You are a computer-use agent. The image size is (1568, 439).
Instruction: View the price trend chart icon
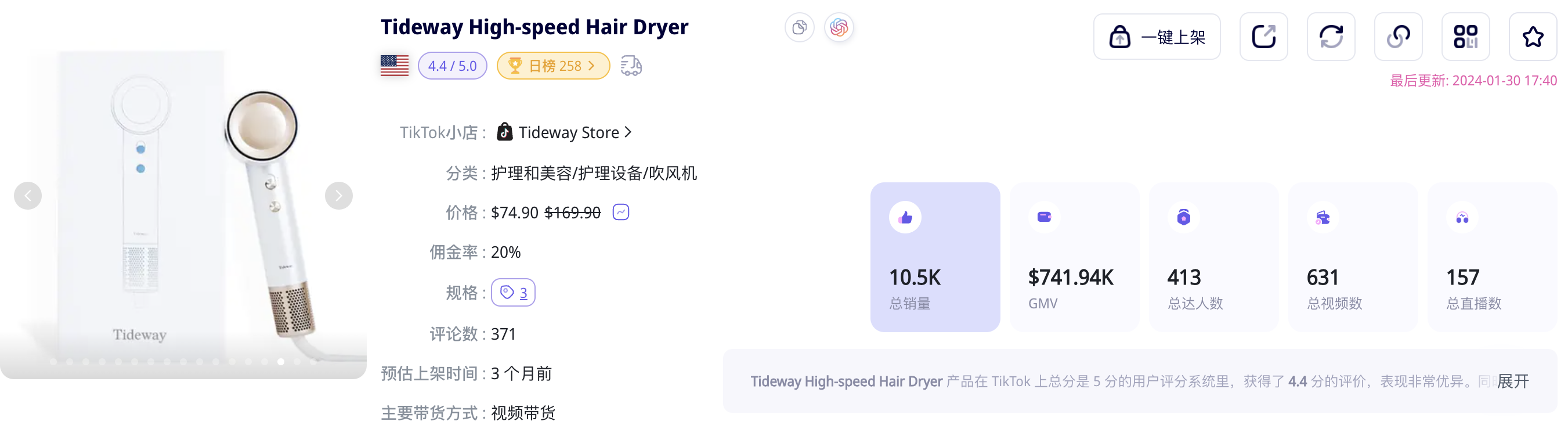click(620, 212)
